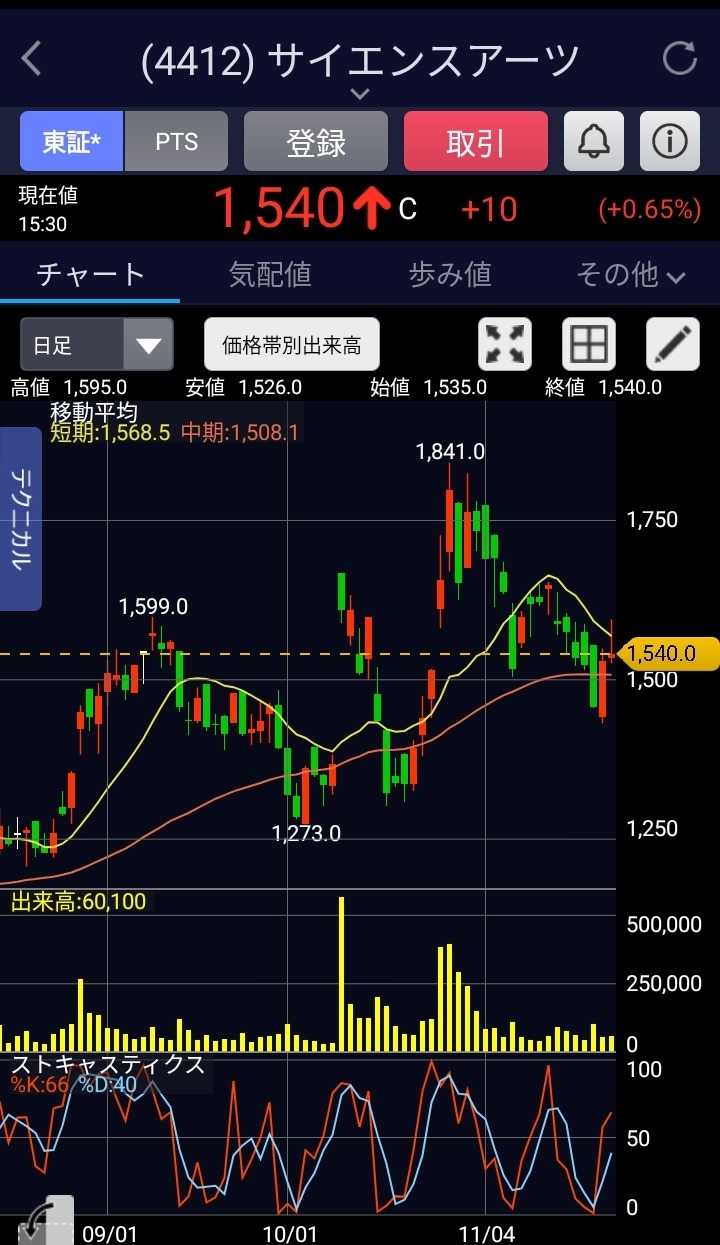The width and height of the screenshot is (720, 1245).
Task: Refresh the stock quote data
Action: (680, 58)
